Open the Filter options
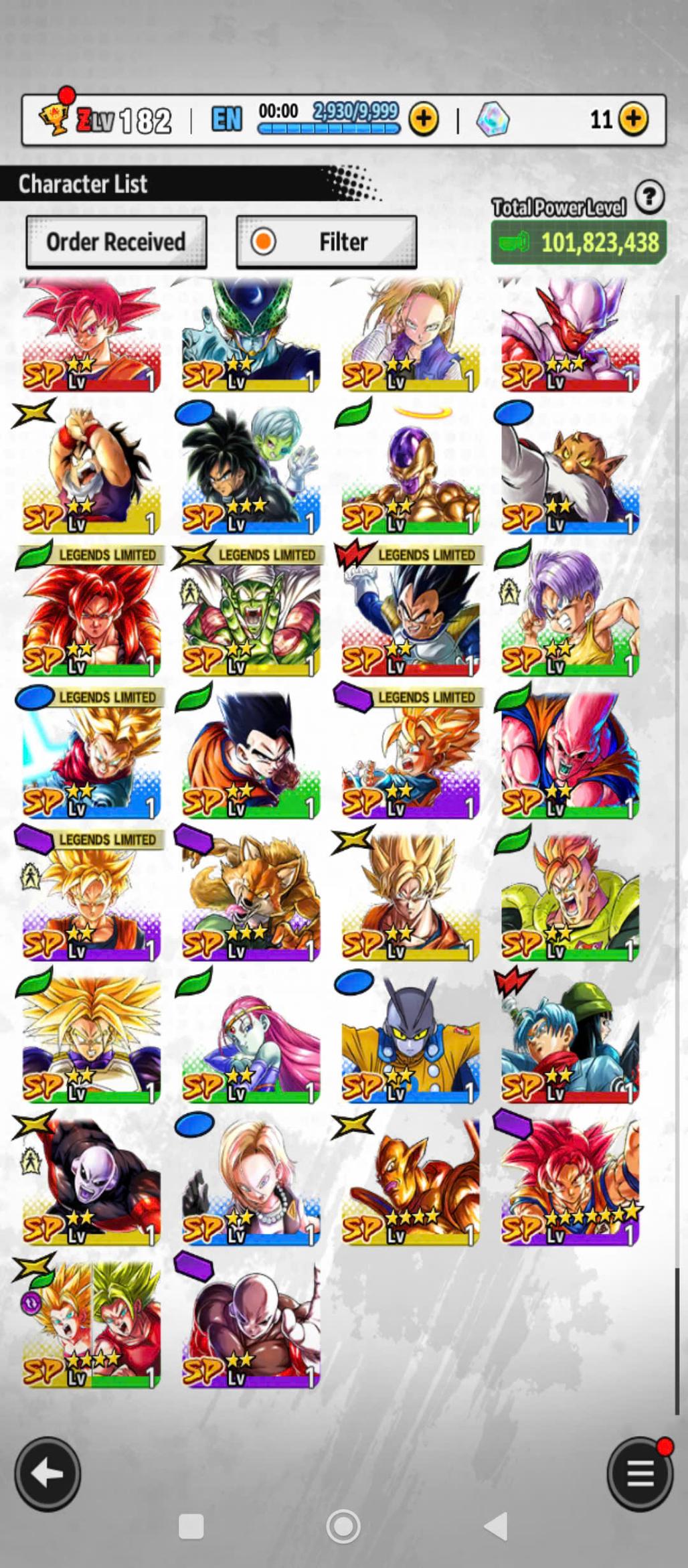This screenshot has width=688, height=1568. click(x=327, y=242)
